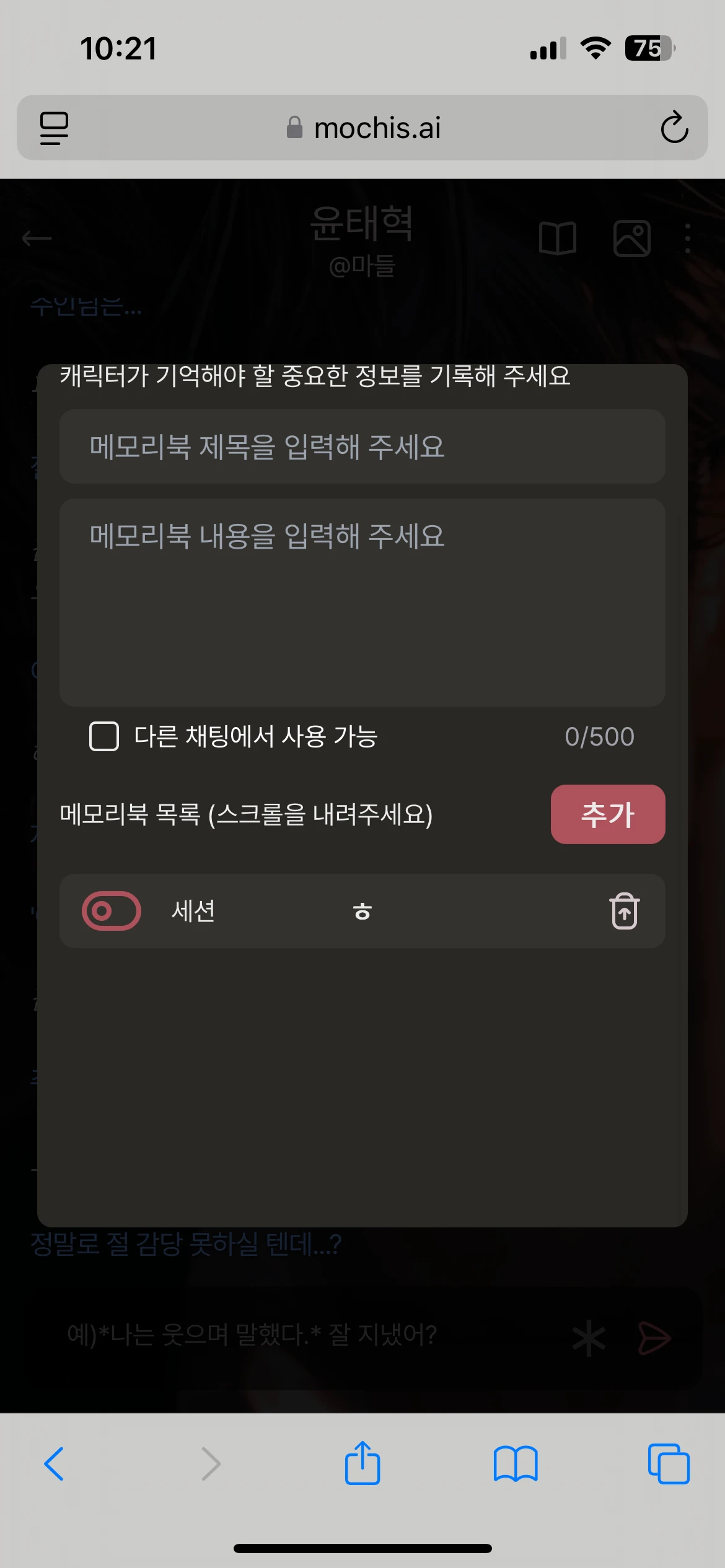Share this page from Safari toolbar

[362, 1464]
